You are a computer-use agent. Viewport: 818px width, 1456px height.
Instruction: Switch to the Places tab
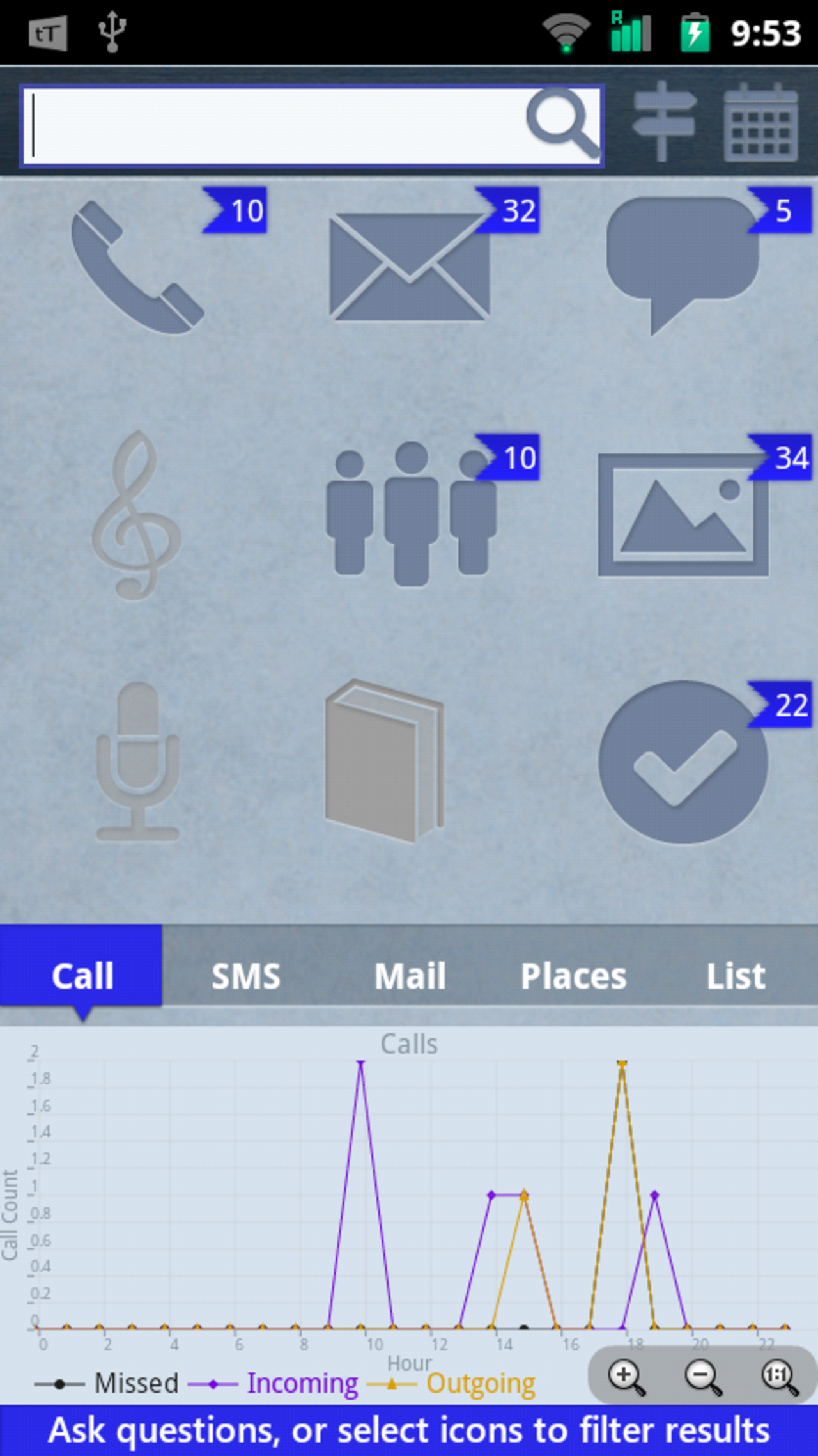pyautogui.click(x=573, y=976)
